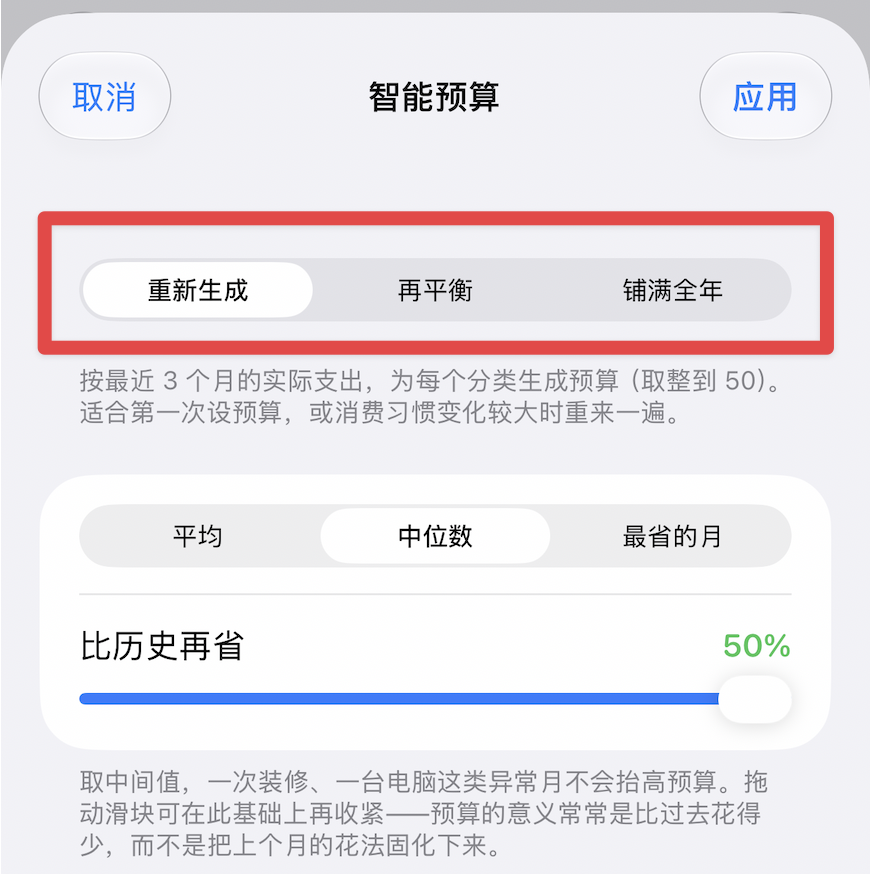Tap 取消 to cancel smart budget
The height and width of the screenshot is (874, 872).
tap(104, 96)
